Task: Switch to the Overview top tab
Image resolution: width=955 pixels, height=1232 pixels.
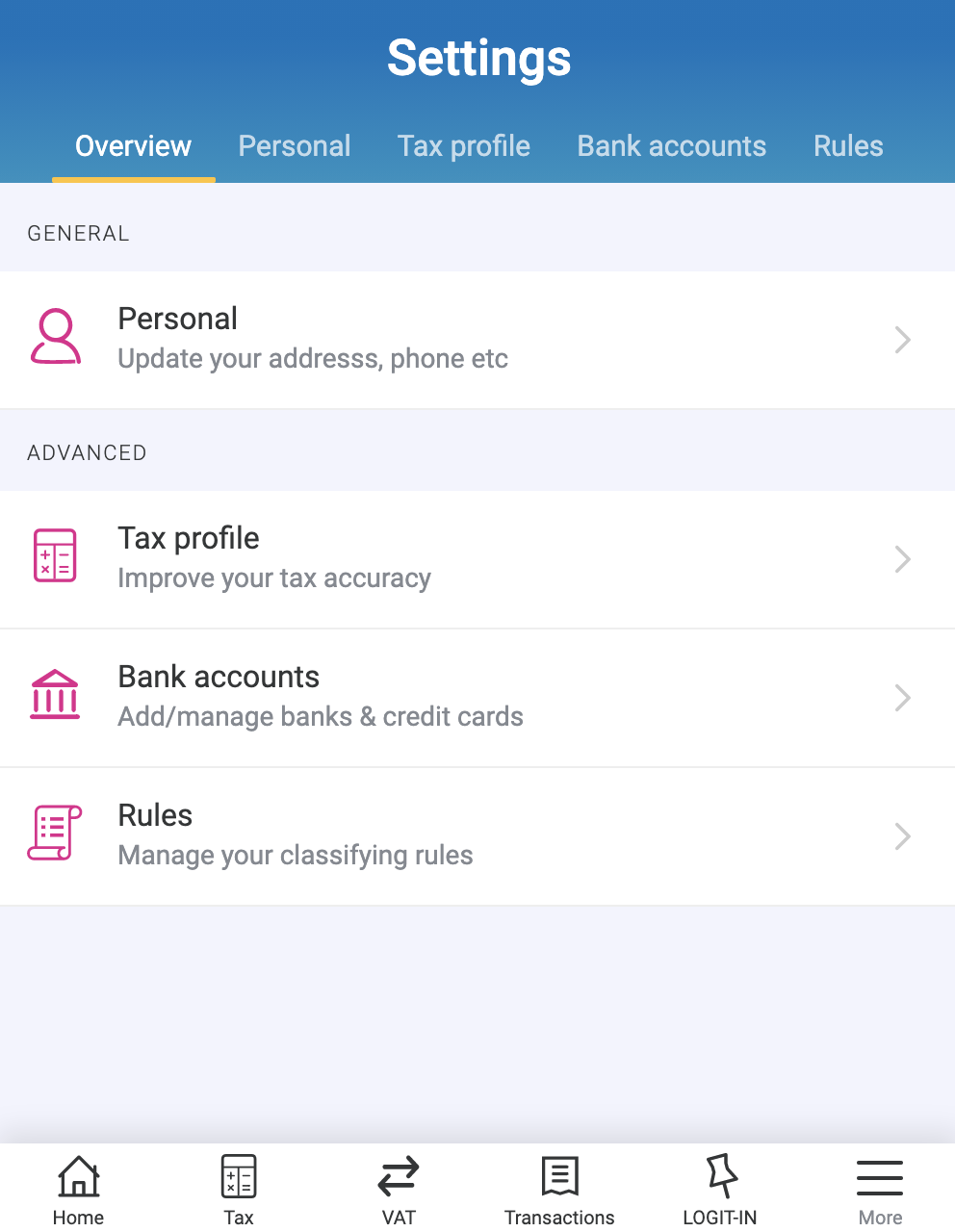Action: pyautogui.click(x=133, y=146)
